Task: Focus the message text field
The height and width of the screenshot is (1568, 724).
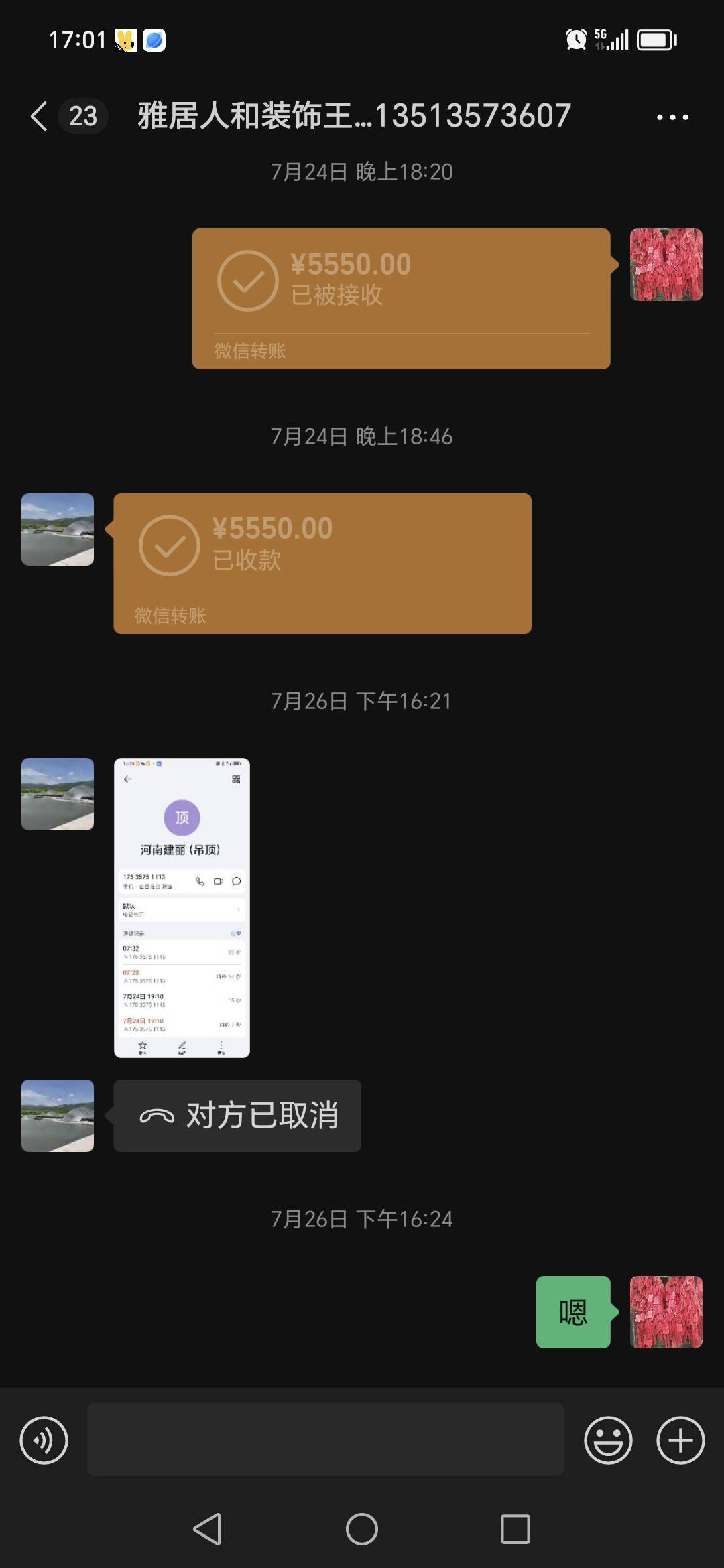Action: 326,1439
